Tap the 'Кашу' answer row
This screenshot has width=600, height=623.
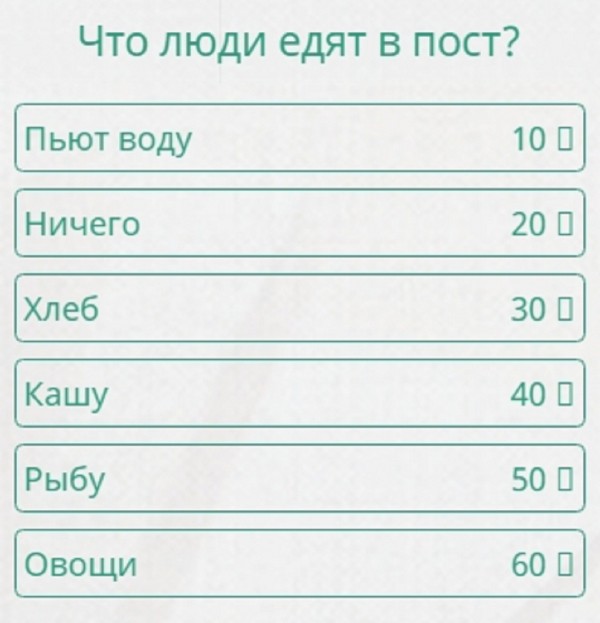[299, 393]
